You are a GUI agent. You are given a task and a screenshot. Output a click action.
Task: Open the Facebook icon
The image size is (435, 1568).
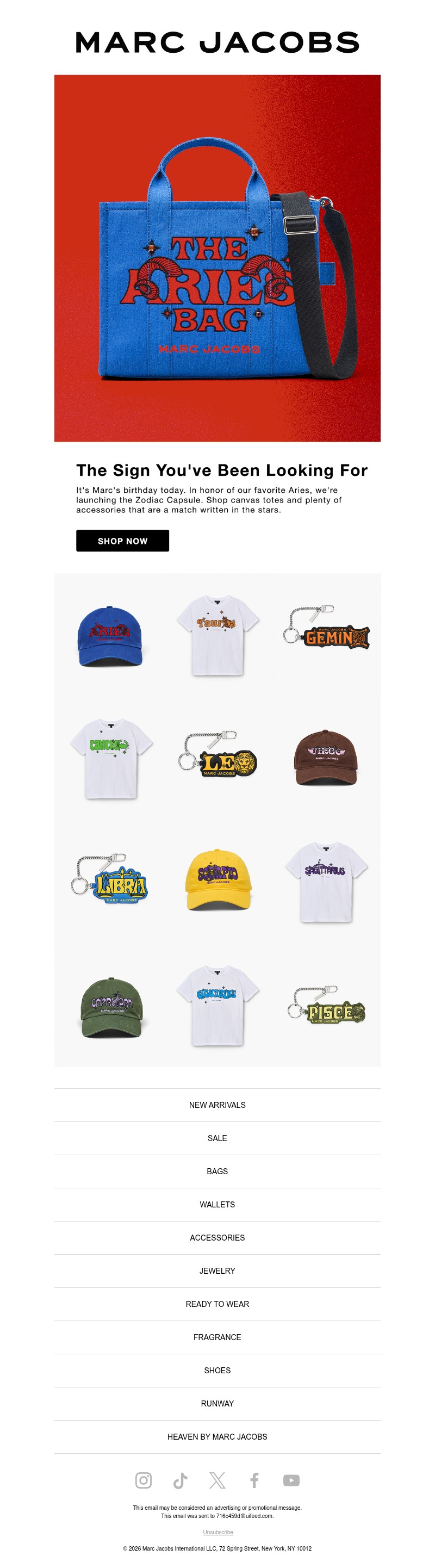[254, 1480]
